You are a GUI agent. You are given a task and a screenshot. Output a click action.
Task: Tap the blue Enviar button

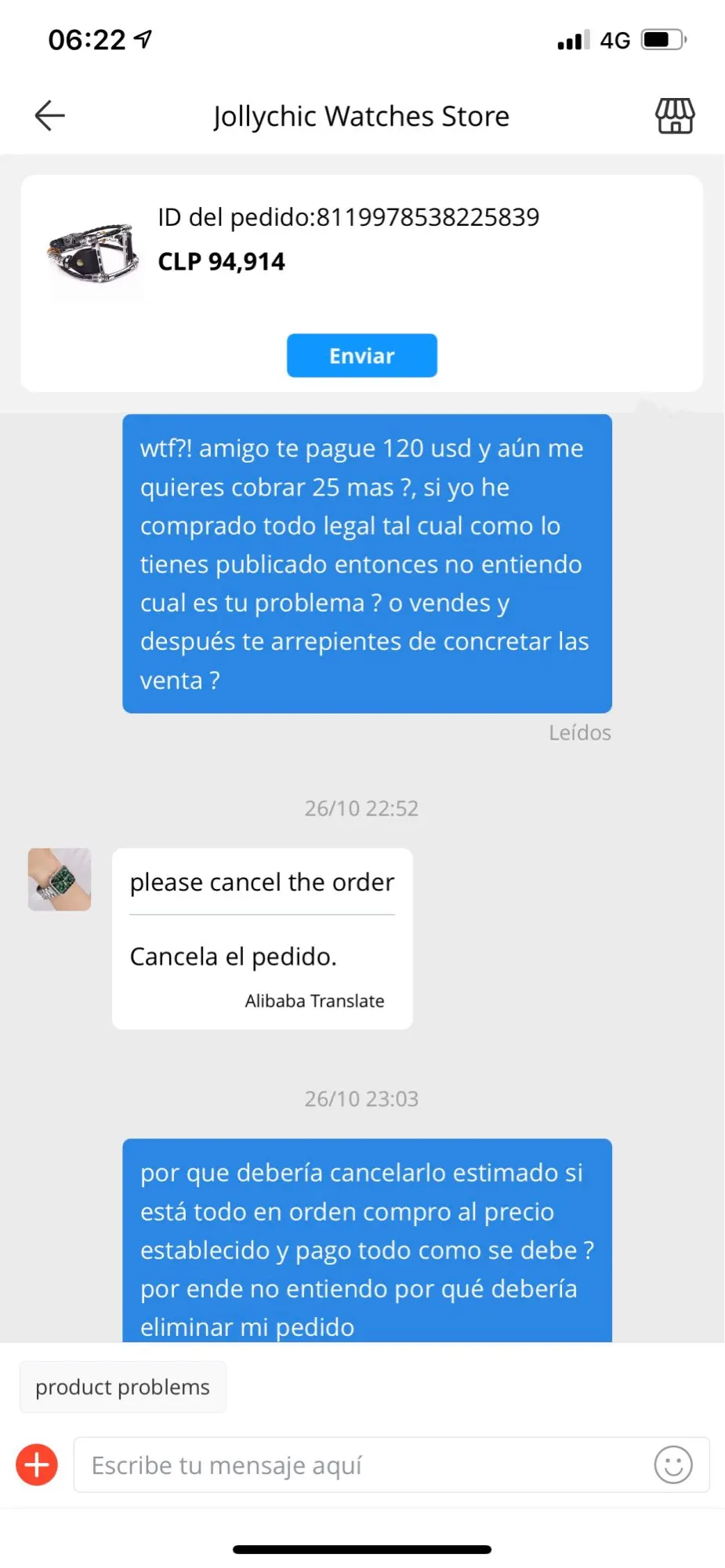361,356
